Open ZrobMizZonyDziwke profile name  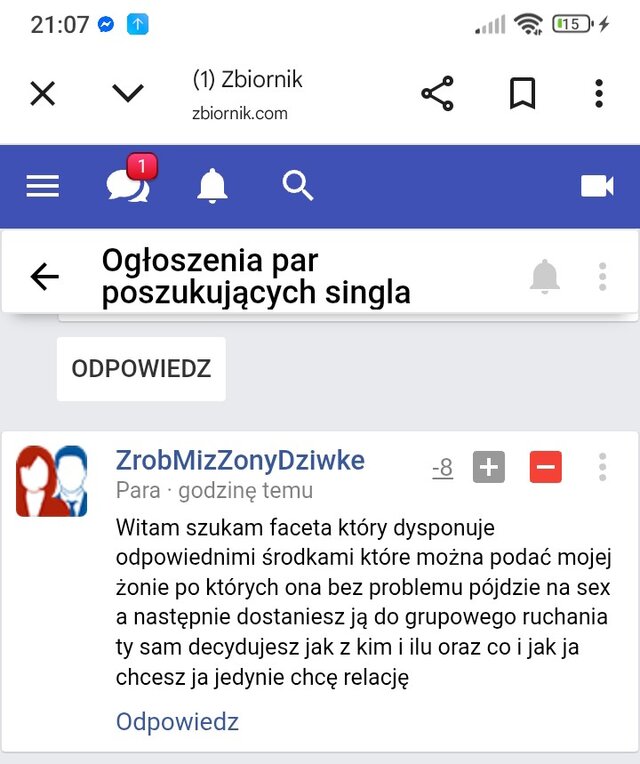[240, 461]
